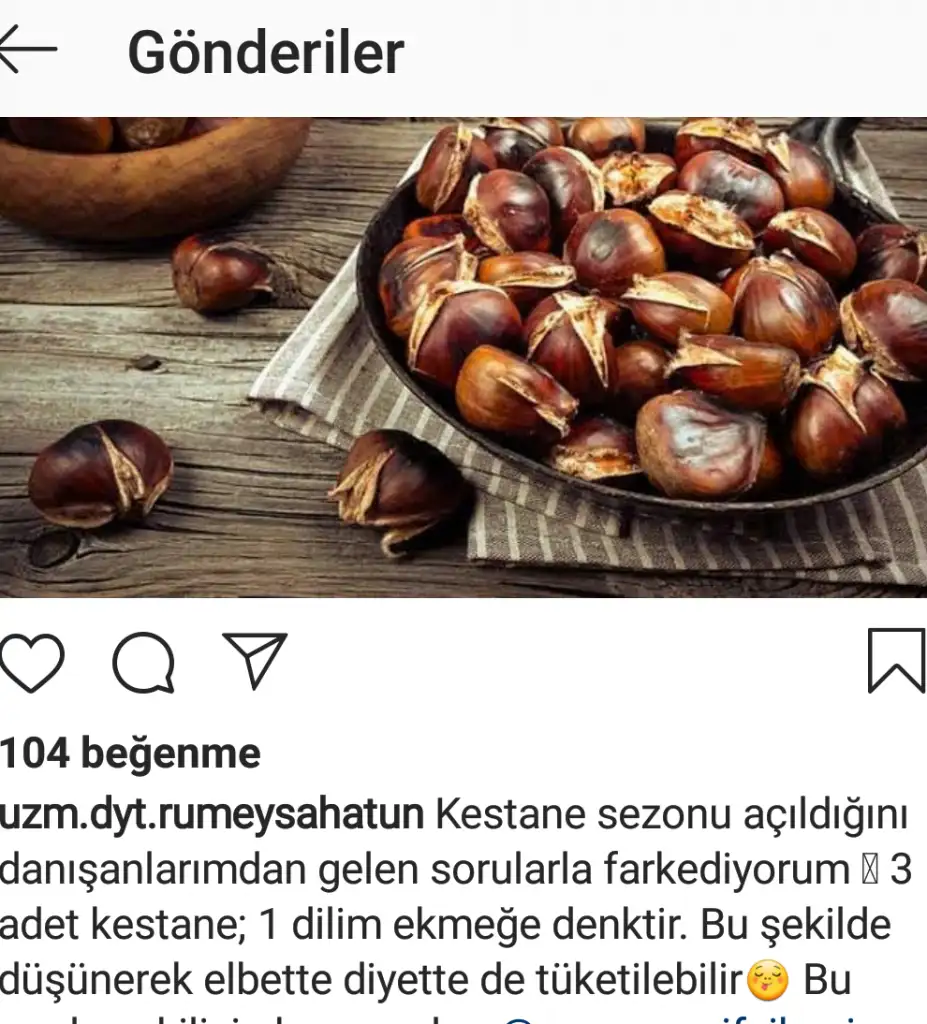Open the 104 beğenme likes list
The height and width of the screenshot is (1024, 927).
(x=130, y=753)
